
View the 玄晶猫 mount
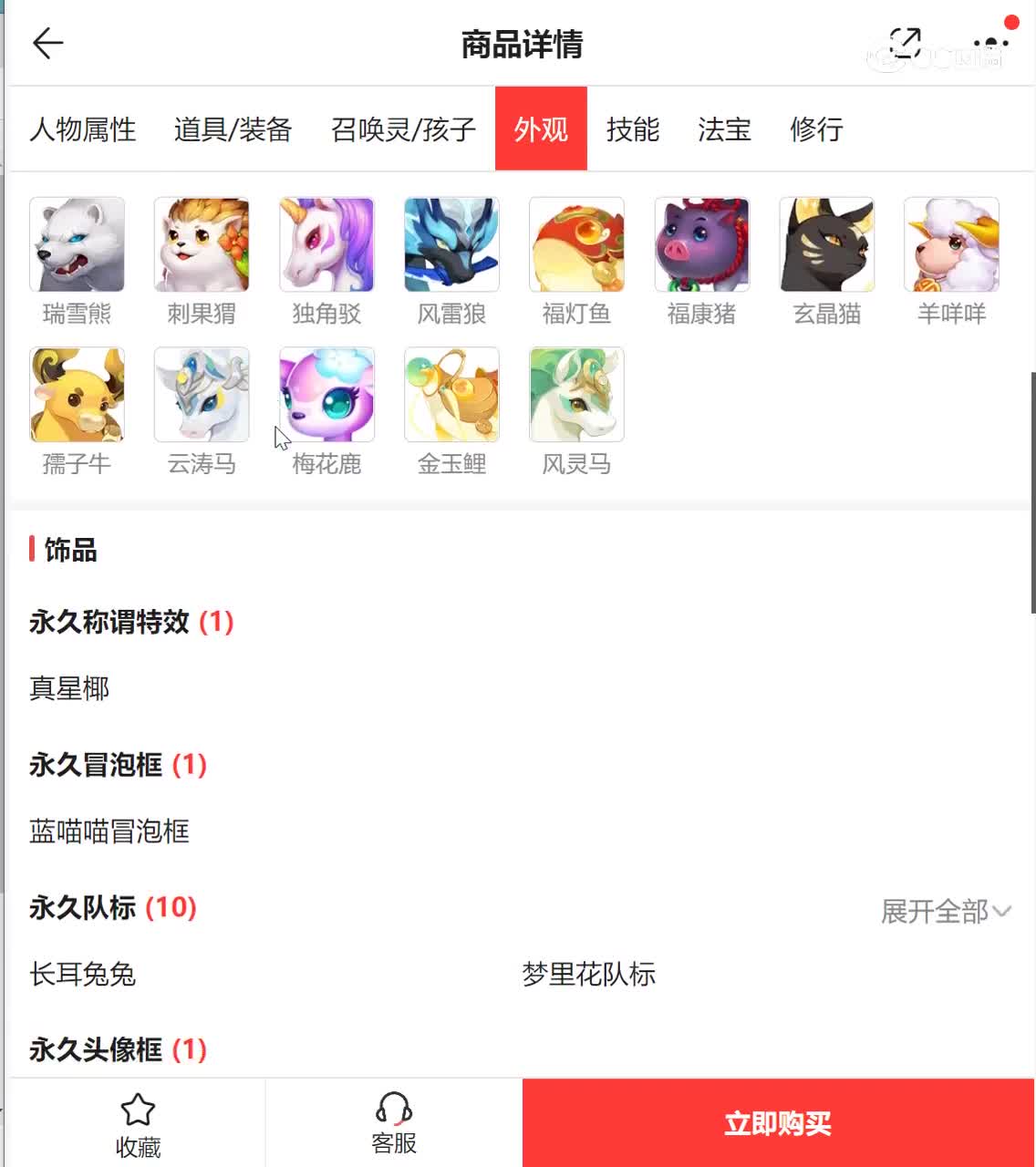(x=826, y=245)
